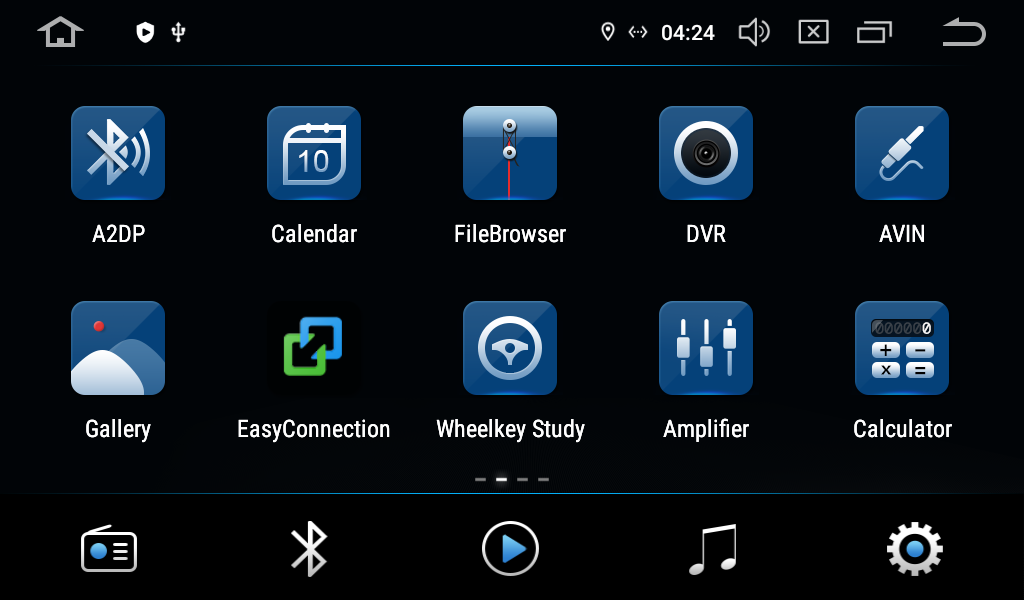Tap the boxed X close-app icon
The height and width of the screenshot is (600, 1024).
pyautogui.click(x=813, y=33)
